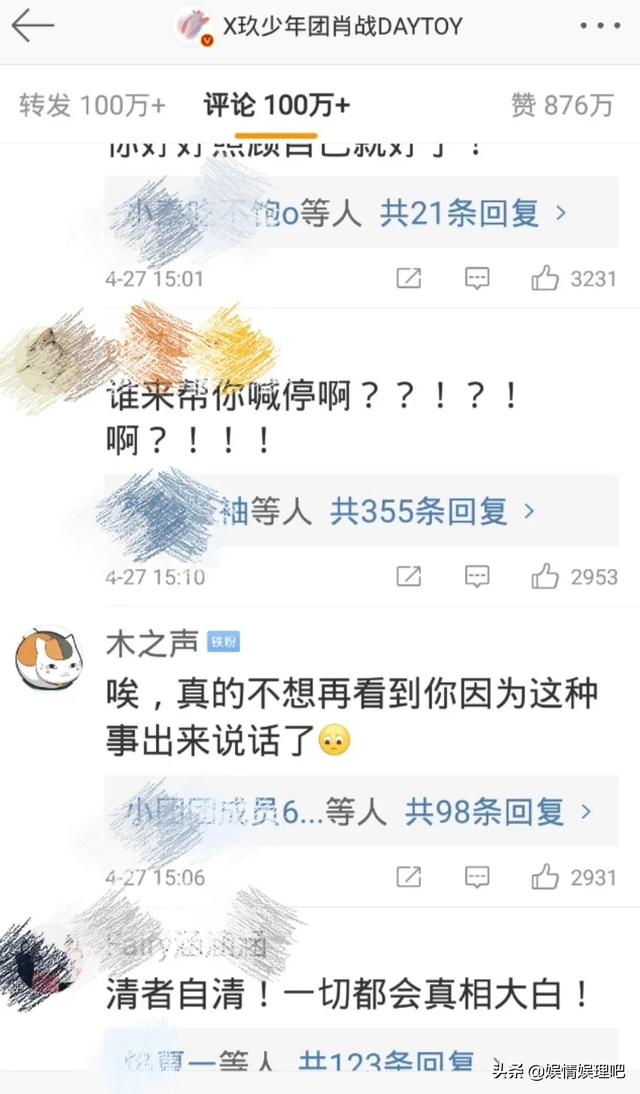Screen dimensions: 640x1094
Task: Reply to the comment posted 4-27 15:01
Action: click(477, 278)
